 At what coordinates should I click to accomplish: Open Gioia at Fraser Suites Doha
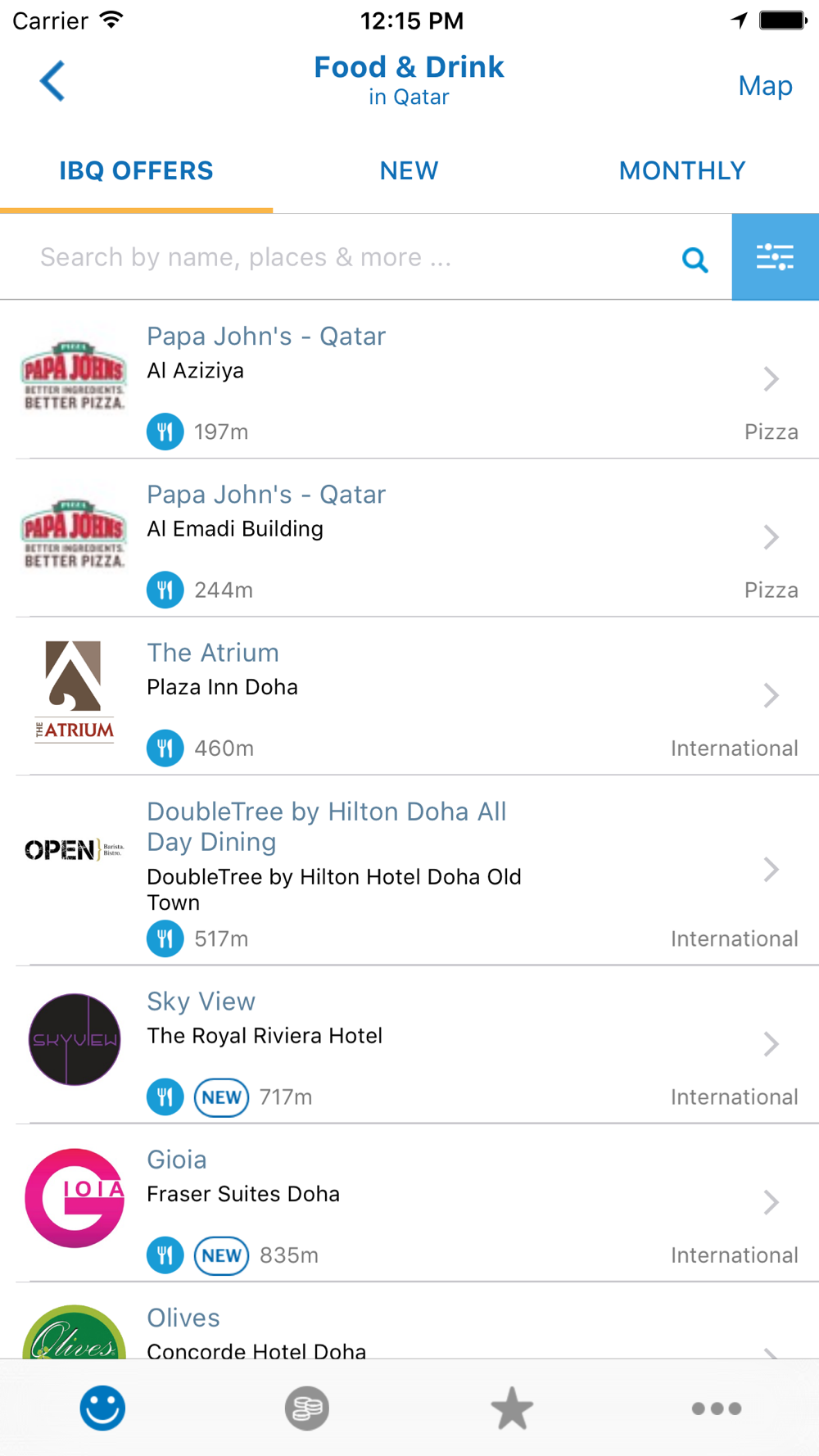pyautogui.click(x=409, y=1203)
